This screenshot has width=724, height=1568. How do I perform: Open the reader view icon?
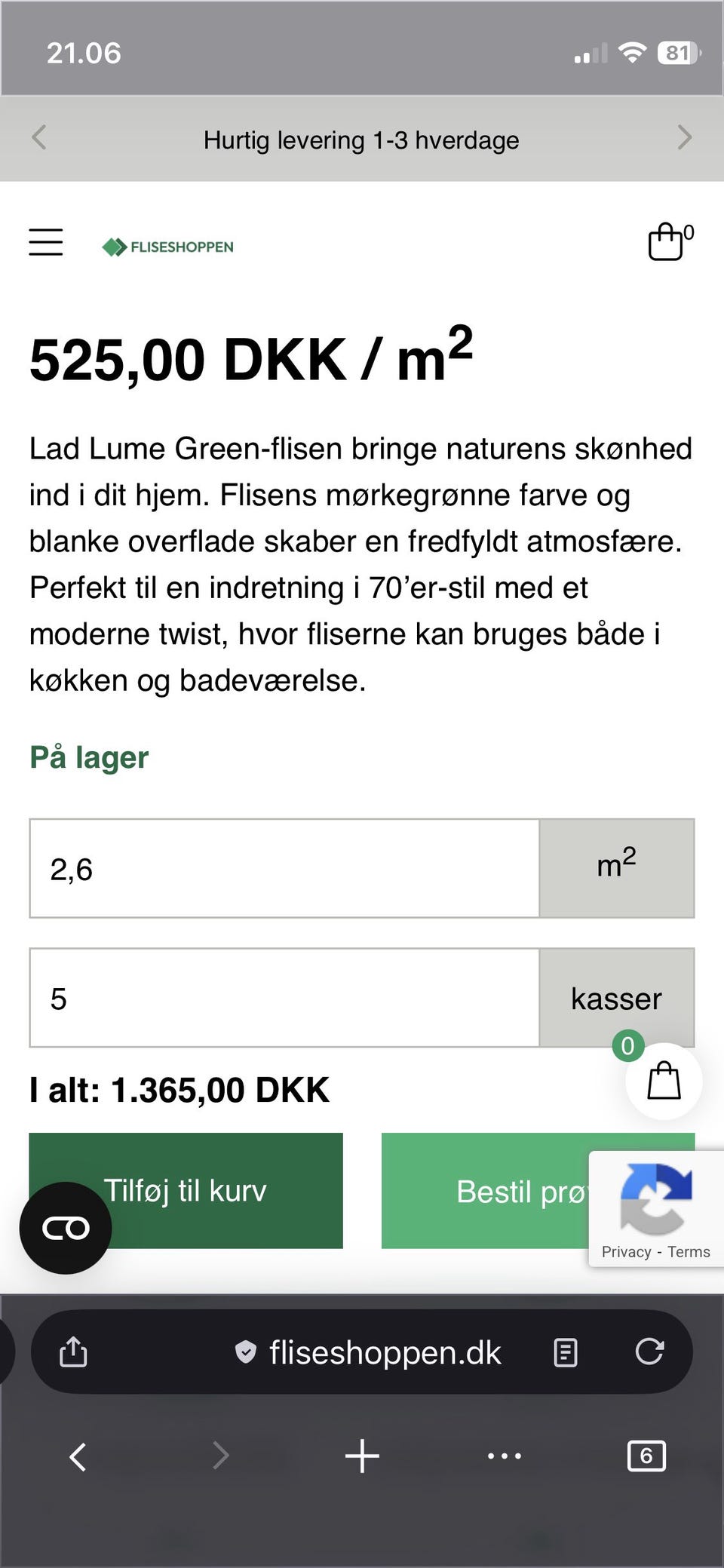565,1352
